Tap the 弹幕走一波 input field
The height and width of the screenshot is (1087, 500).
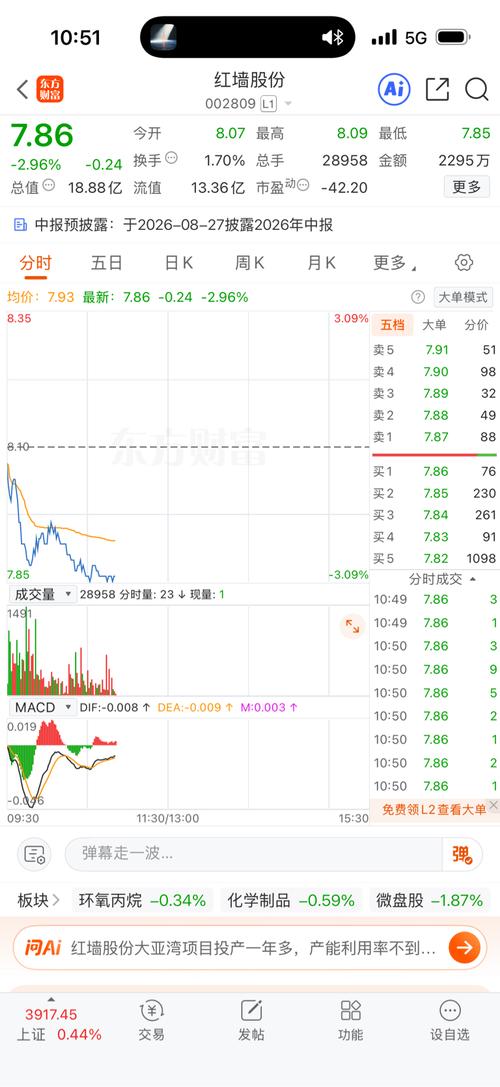[x=253, y=853]
